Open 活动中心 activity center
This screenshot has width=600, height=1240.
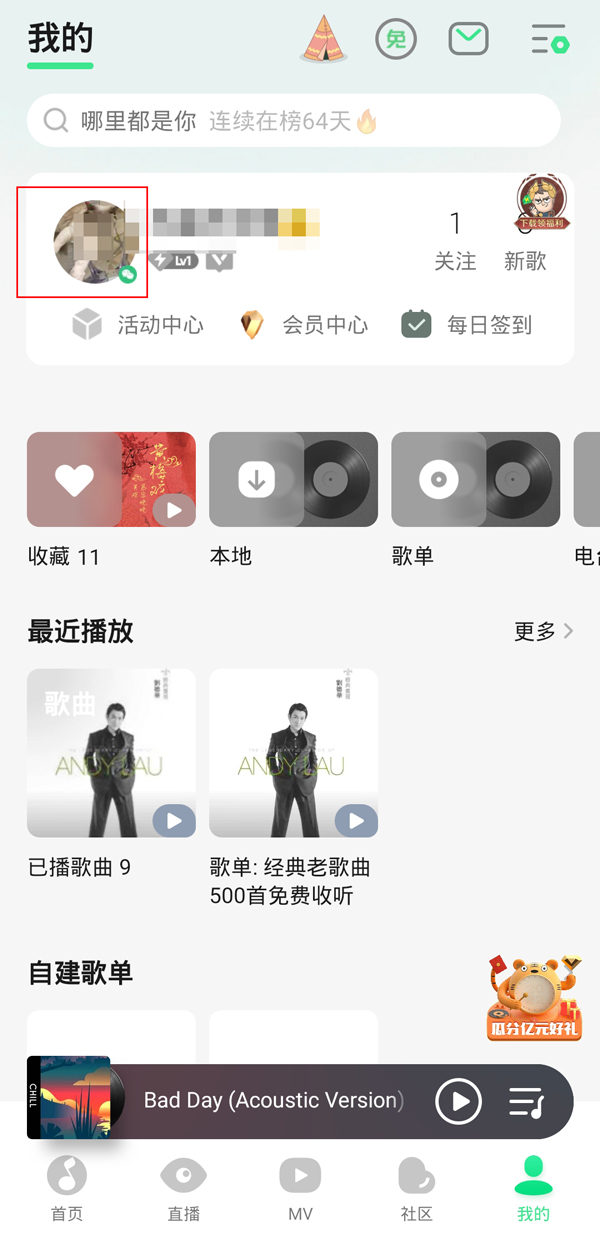tap(138, 325)
